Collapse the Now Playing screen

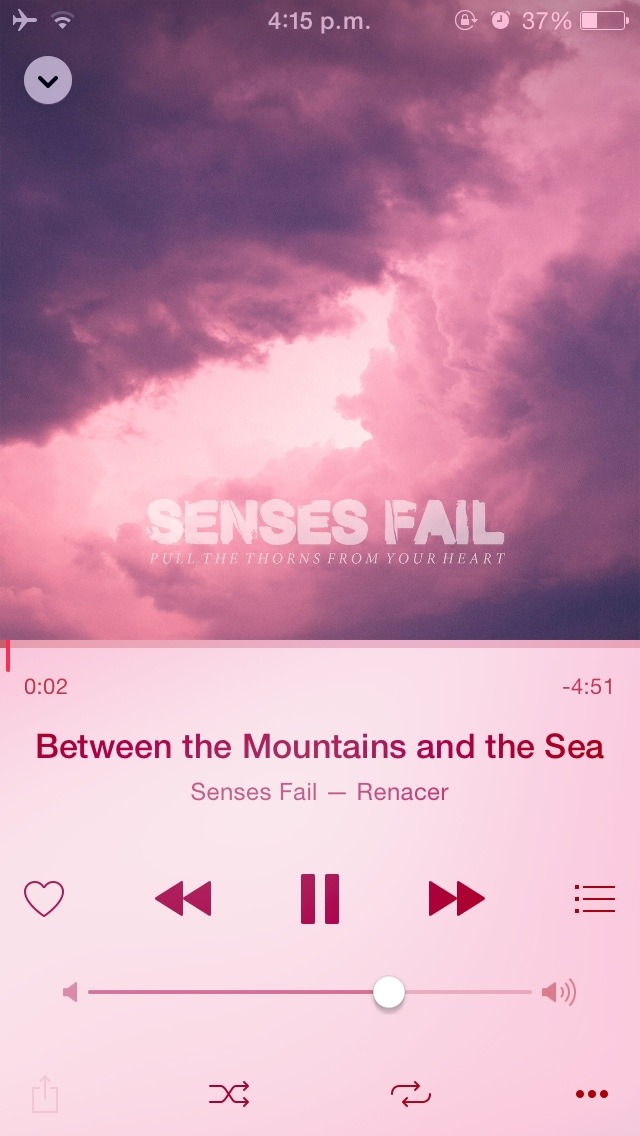pos(48,80)
